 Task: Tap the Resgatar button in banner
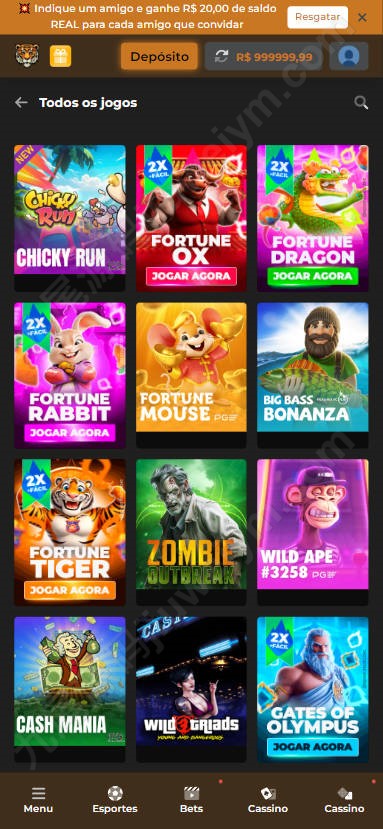click(317, 17)
